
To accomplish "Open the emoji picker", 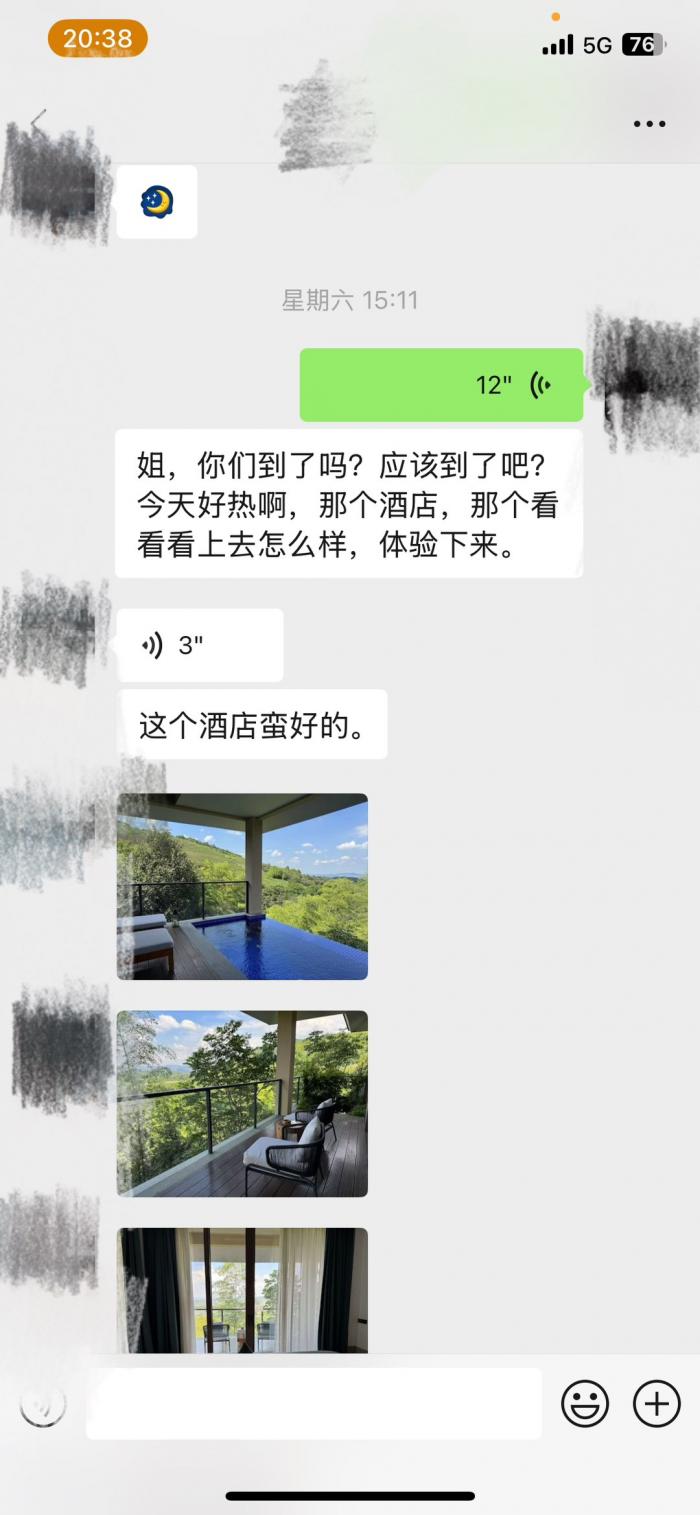I will point(585,1404).
